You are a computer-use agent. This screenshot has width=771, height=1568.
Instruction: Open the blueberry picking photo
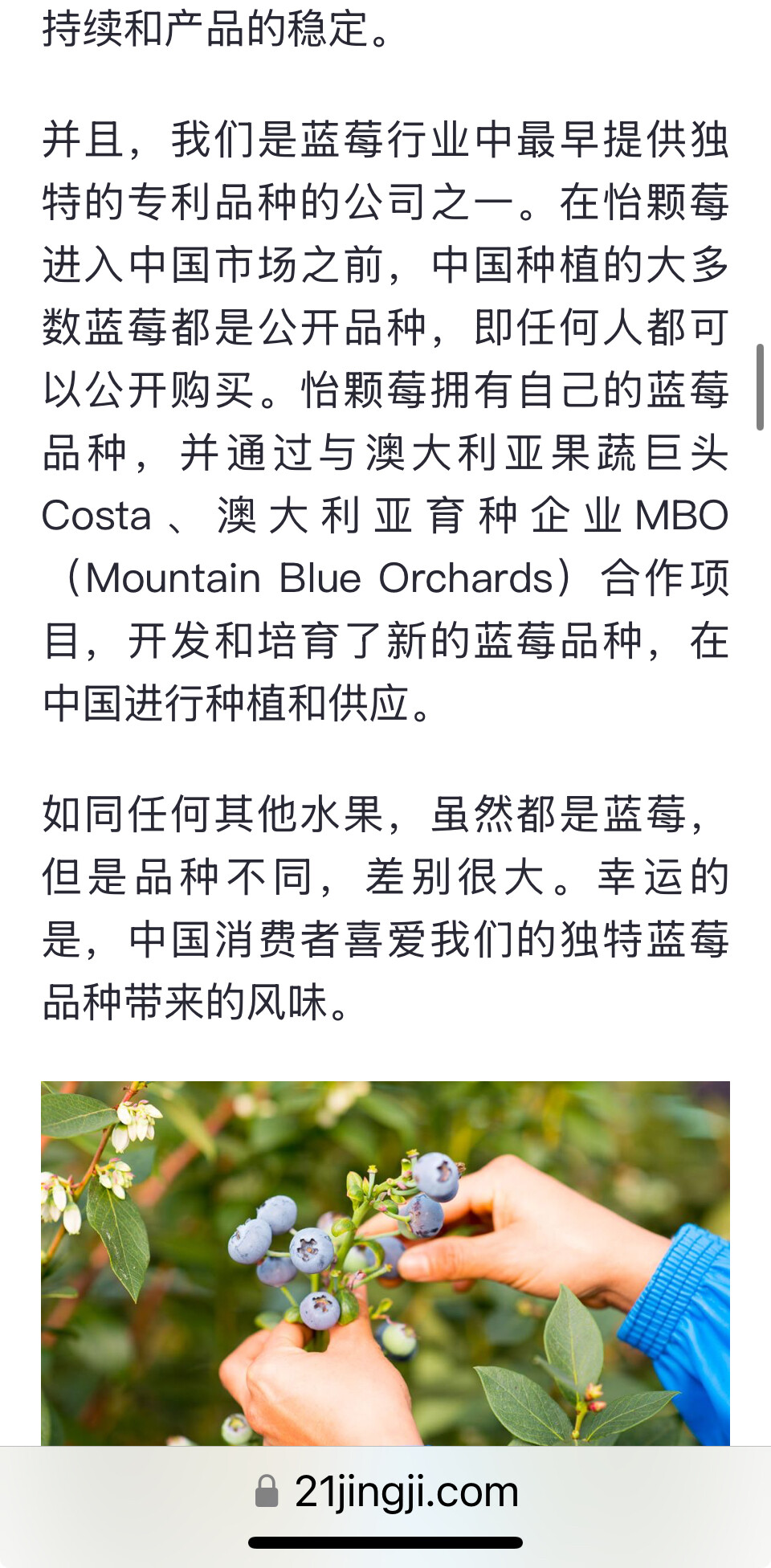click(x=385, y=1264)
